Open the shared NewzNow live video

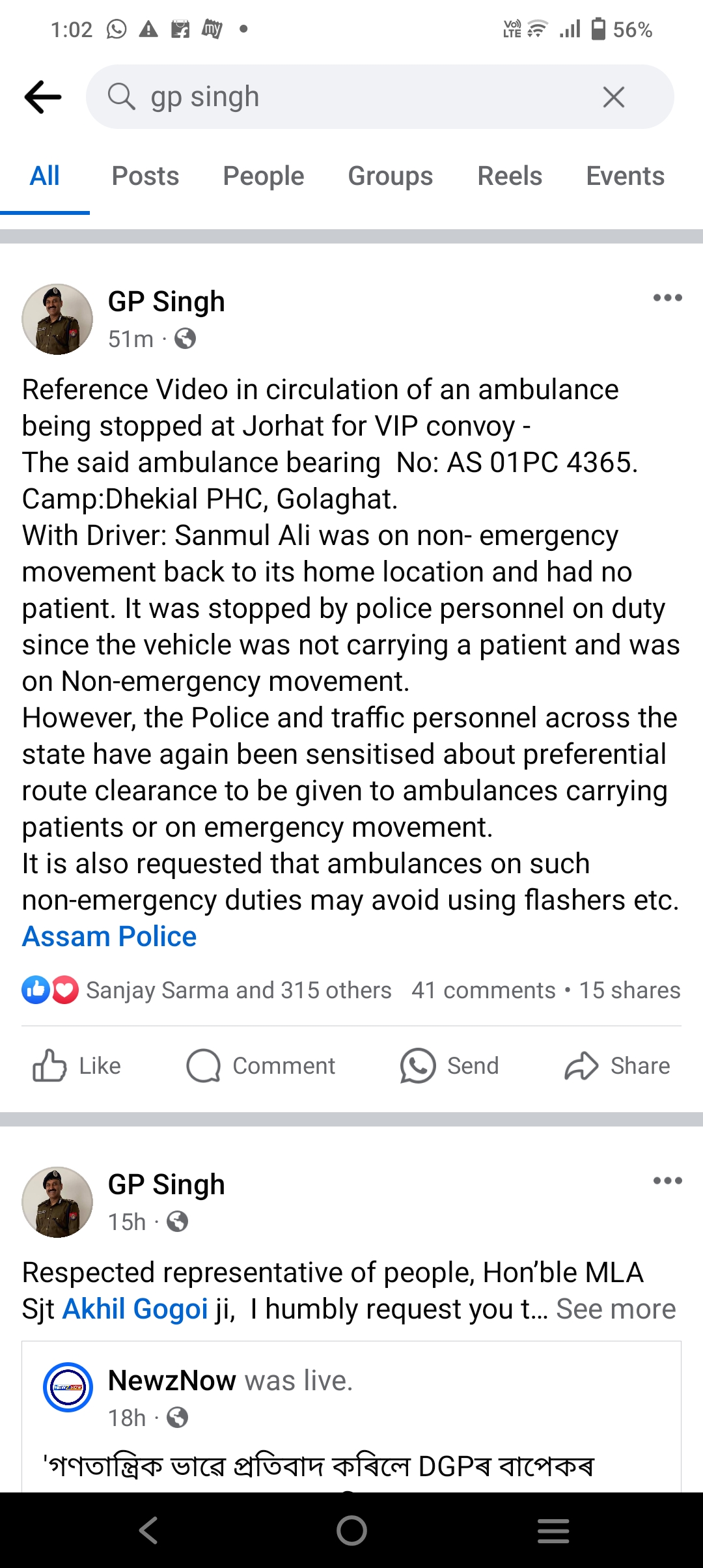(351, 1433)
